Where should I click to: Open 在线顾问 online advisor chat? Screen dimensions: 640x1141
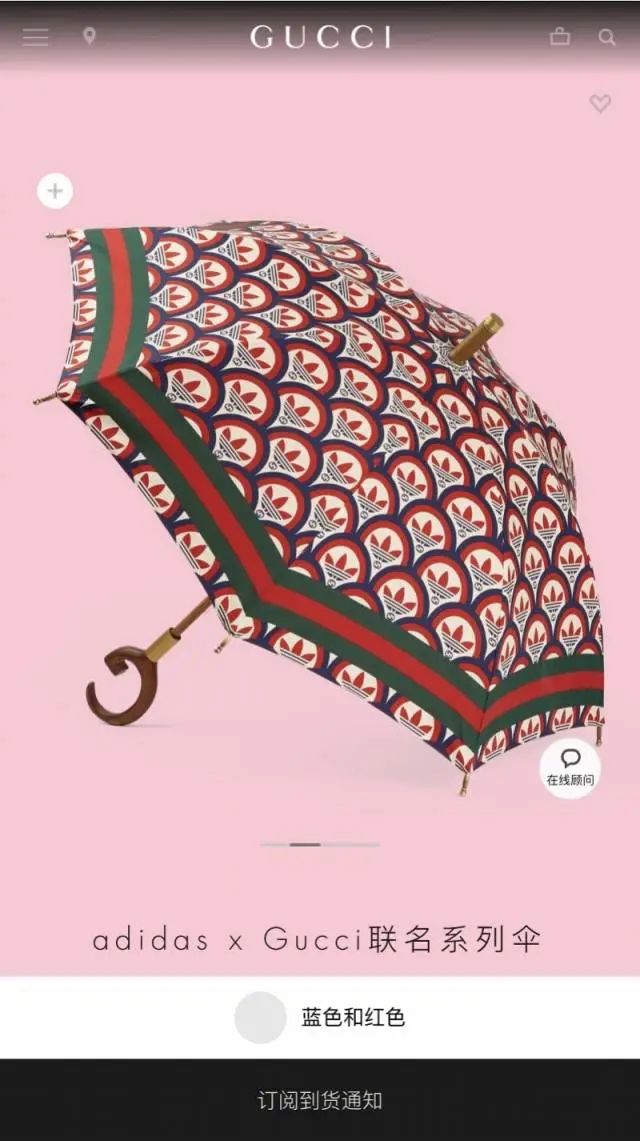pyautogui.click(x=570, y=768)
